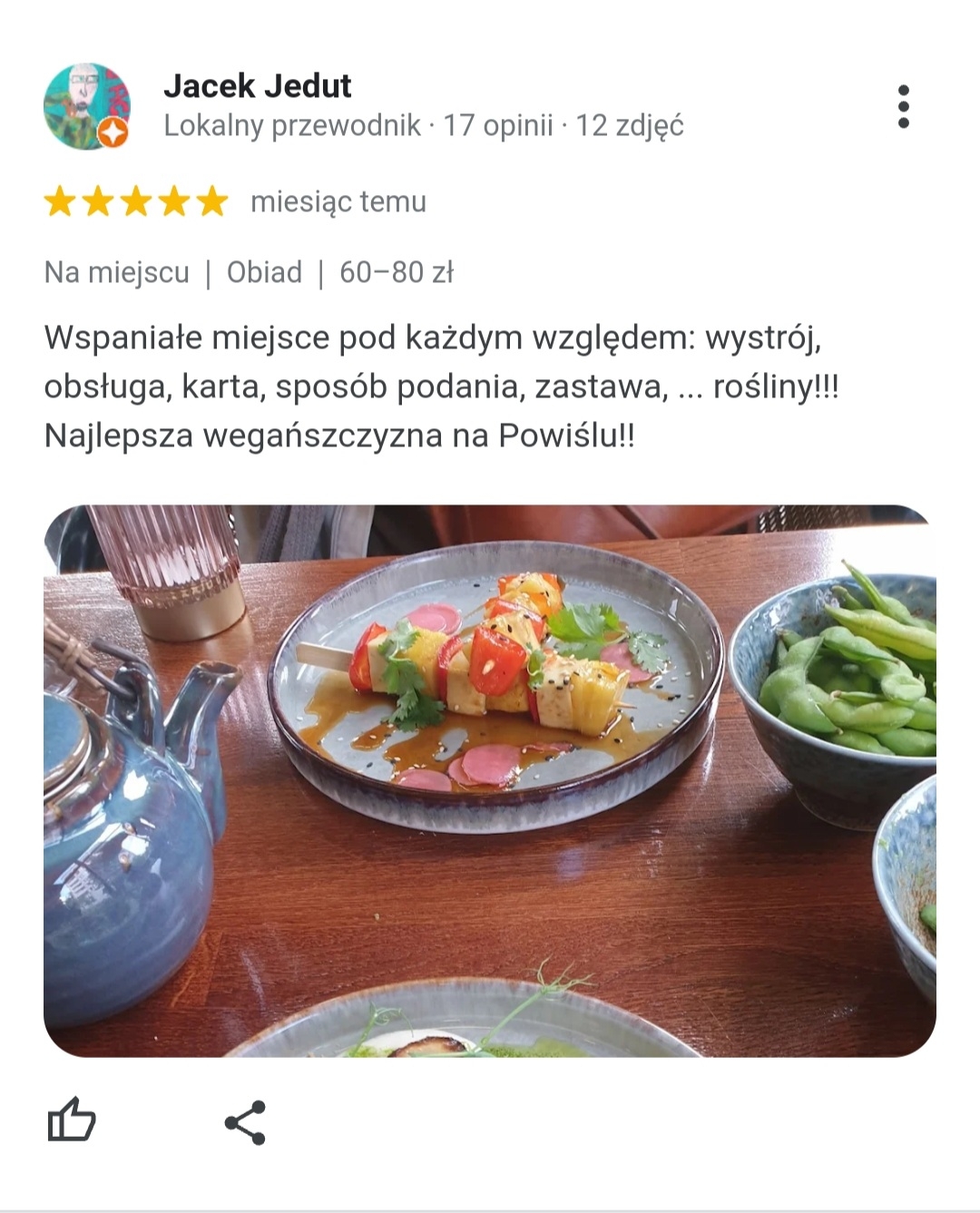Like this review with the thumbs-up icon

pos(72,1120)
